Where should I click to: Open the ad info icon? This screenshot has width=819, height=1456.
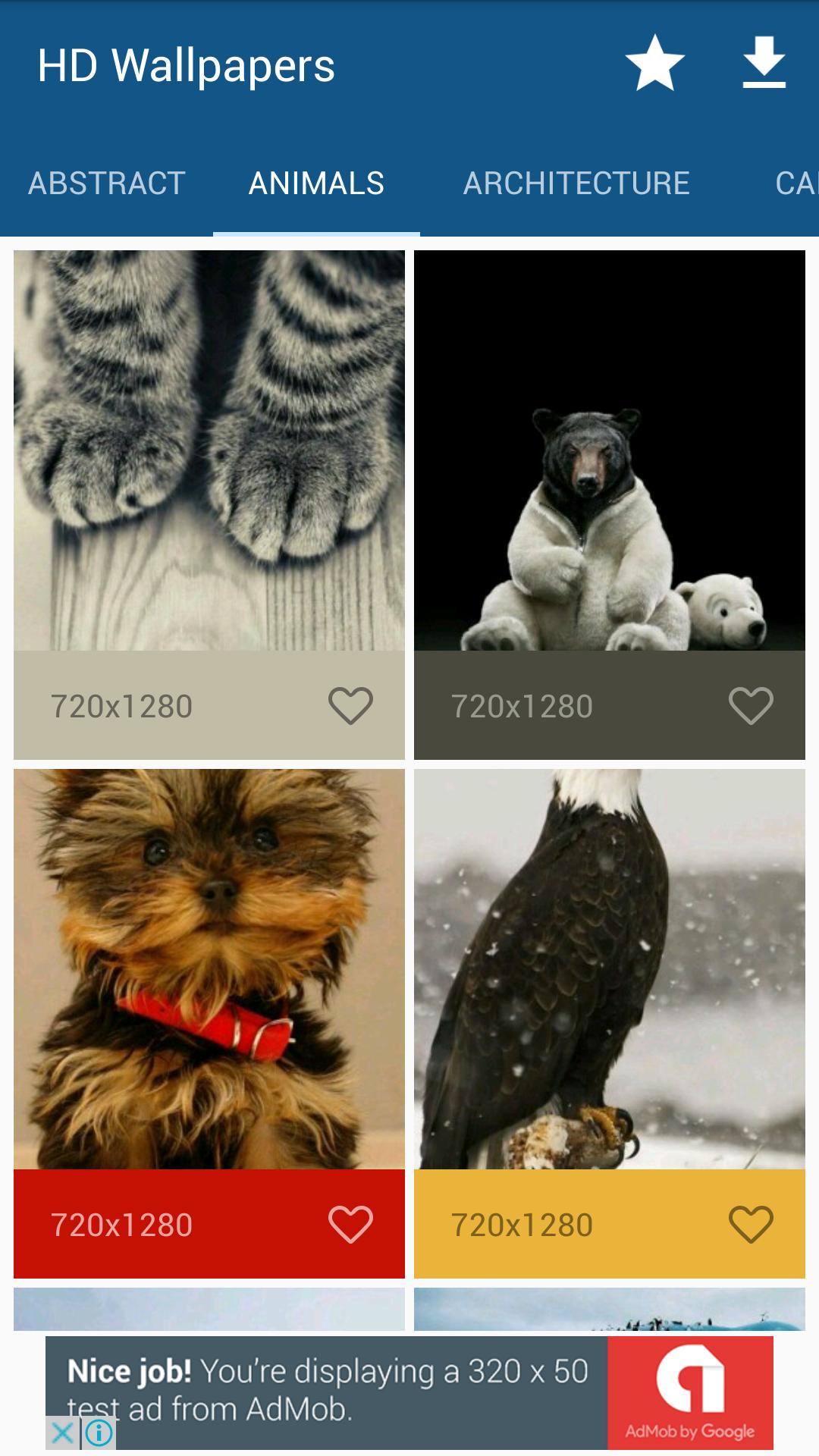(x=99, y=1433)
